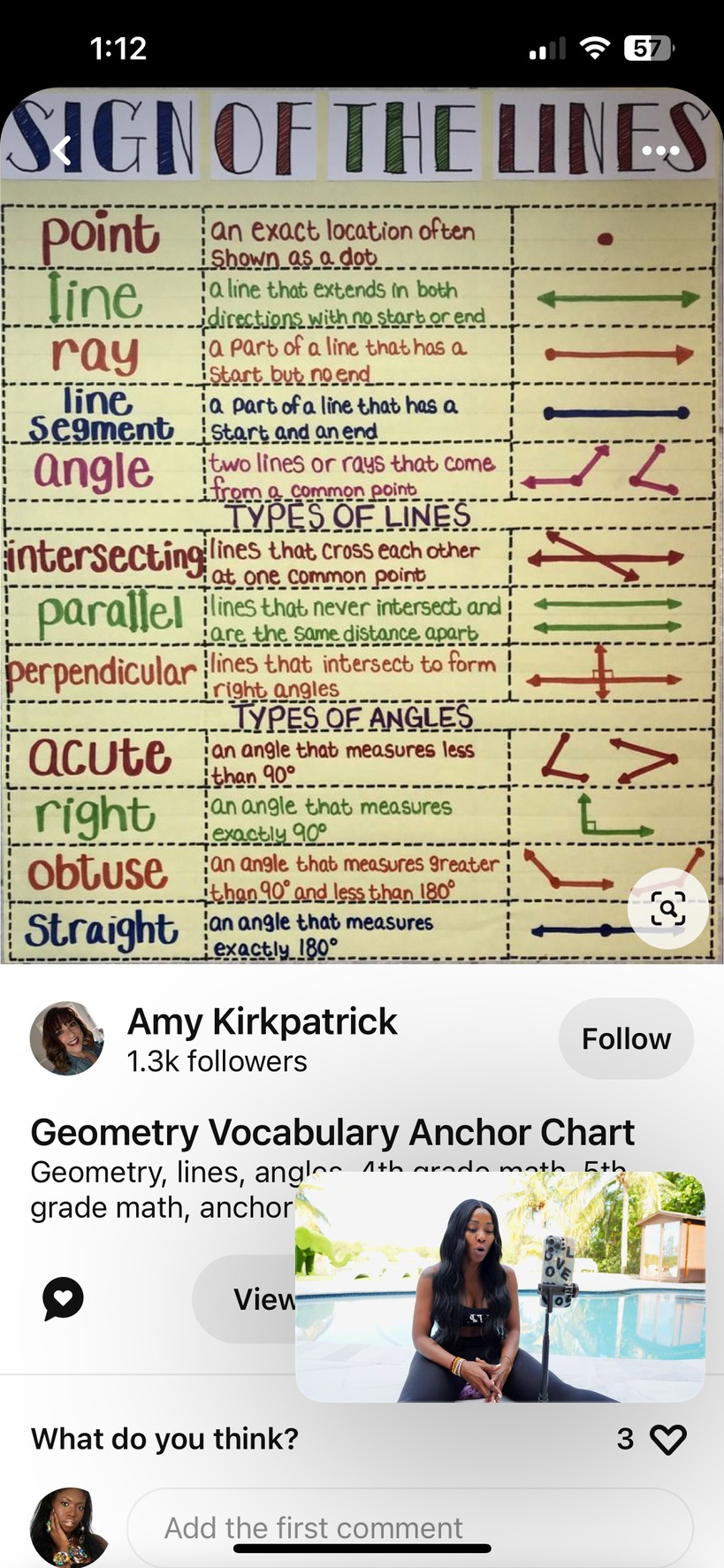Open Amy Kirkpatrick's profile
This screenshot has width=724, height=1568.
click(x=262, y=1021)
